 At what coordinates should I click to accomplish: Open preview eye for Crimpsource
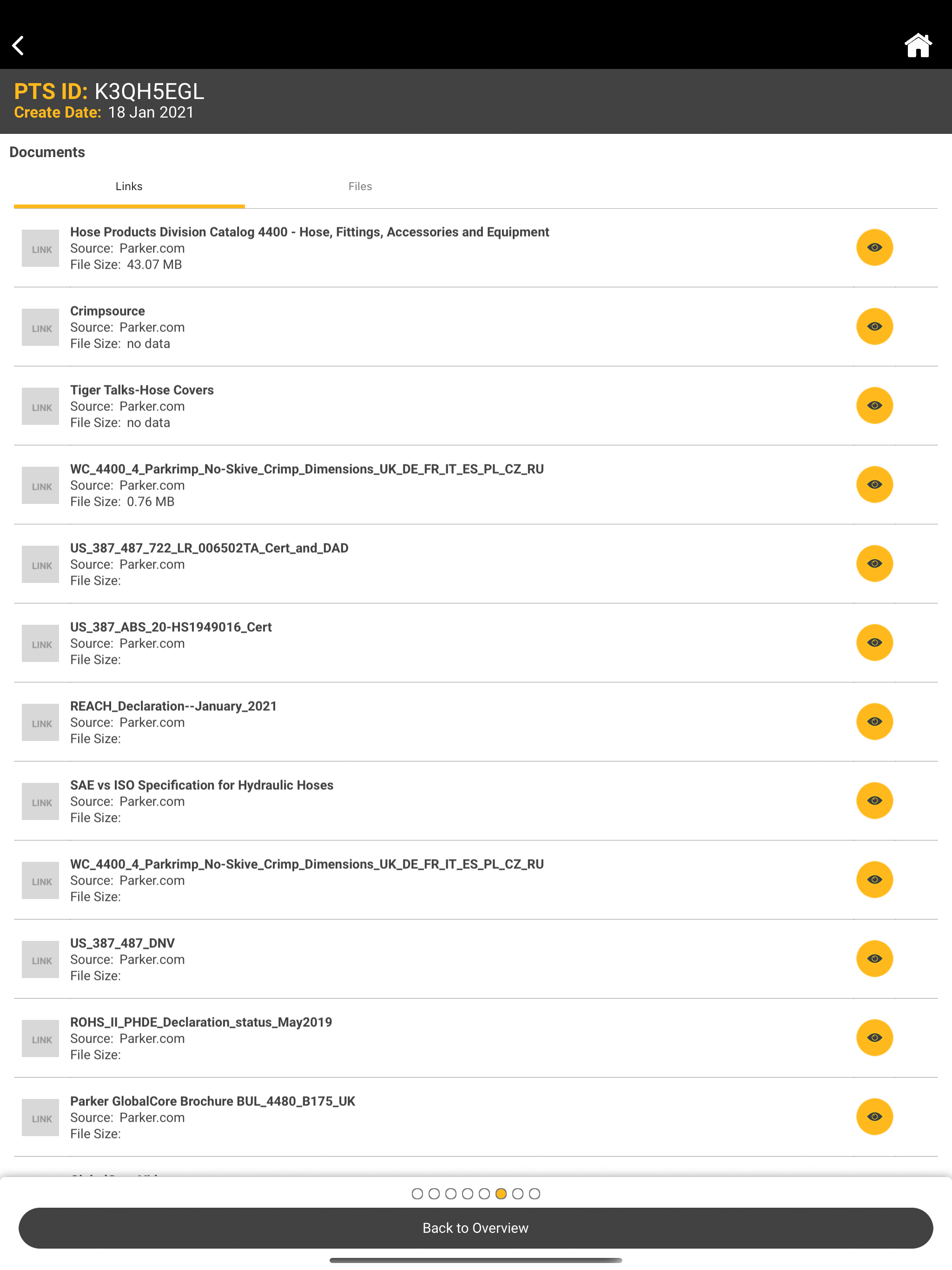point(874,325)
